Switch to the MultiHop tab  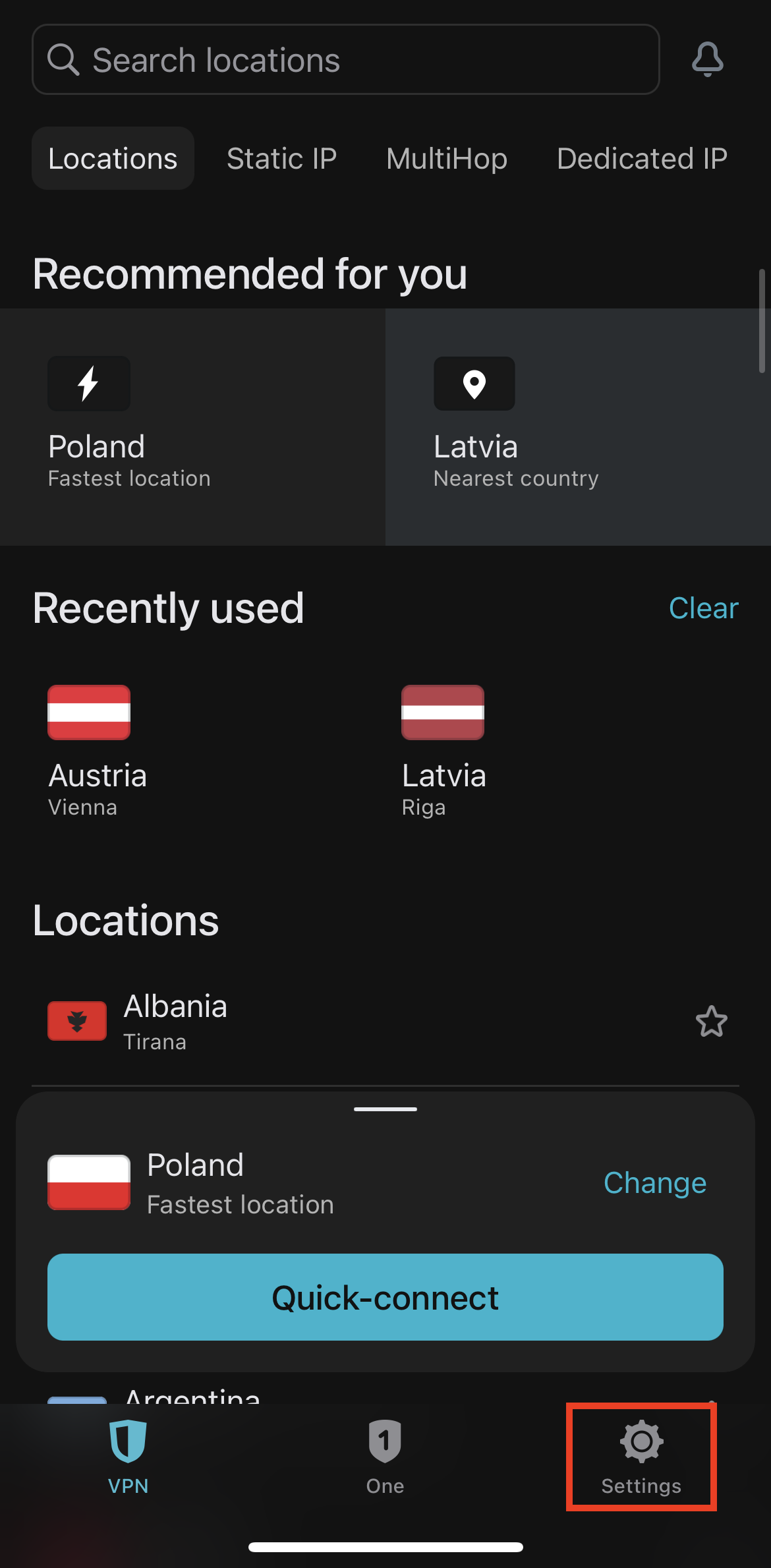(446, 159)
